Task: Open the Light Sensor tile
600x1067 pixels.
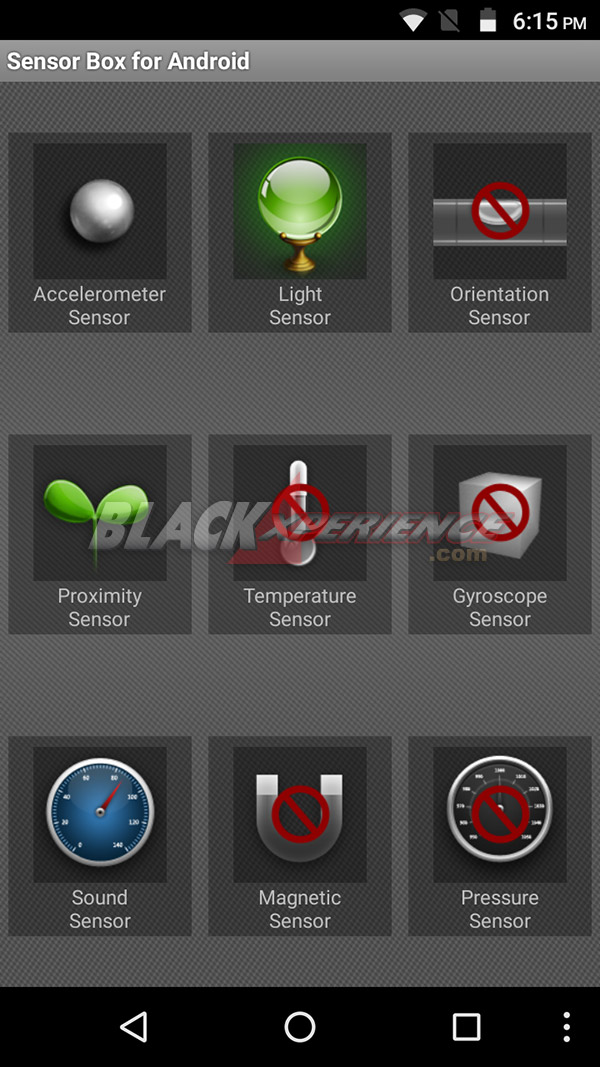Action: coord(300,232)
